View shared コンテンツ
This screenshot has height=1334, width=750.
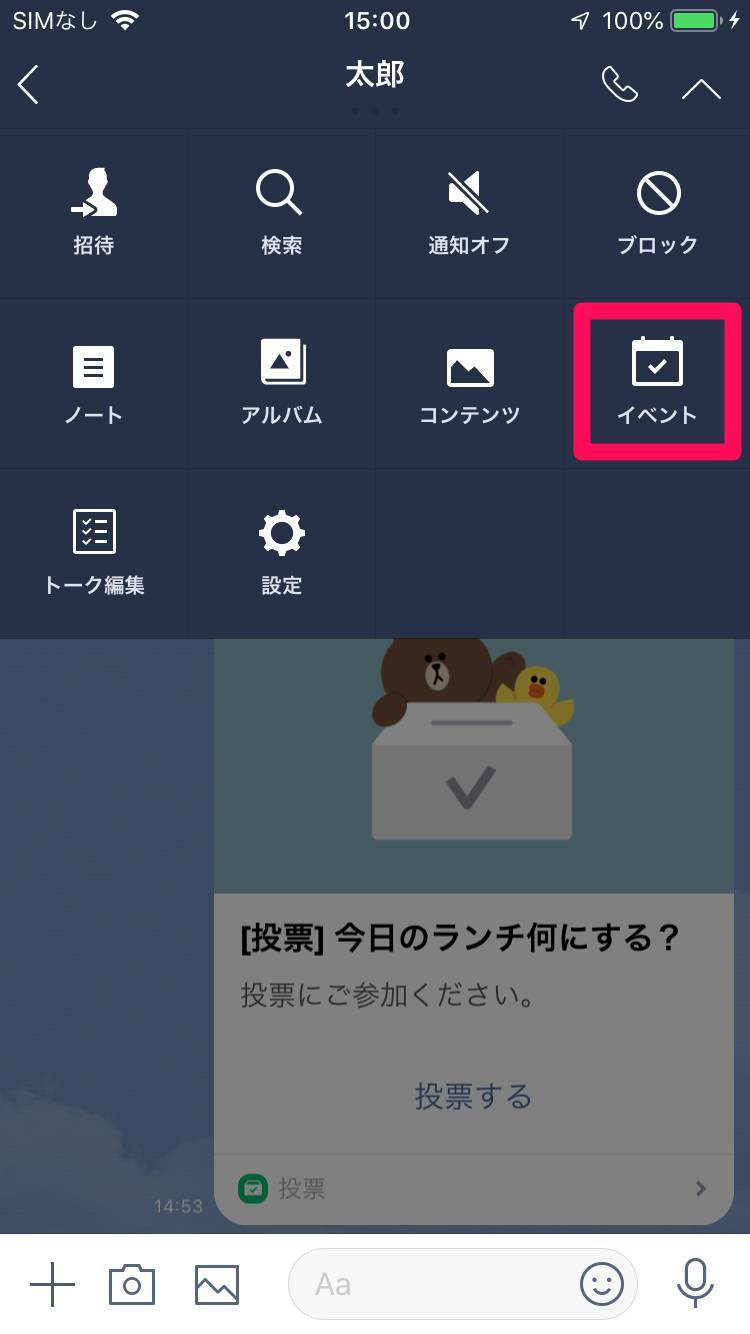pyautogui.click(x=469, y=384)
